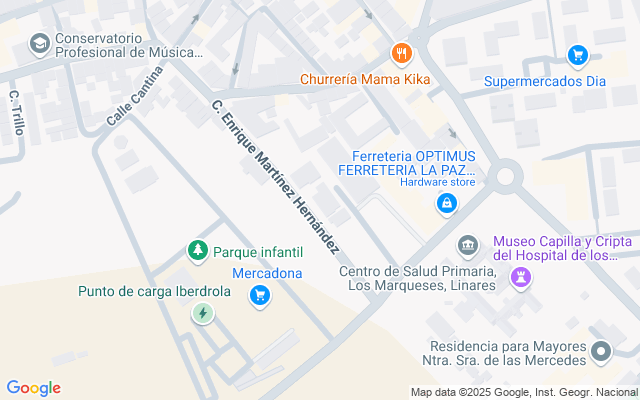The height and width of the screenshot is (400, 640).
Task: Tap the Ferreteria OPTIMUS hardware store marker
Action: coord(446,204)
